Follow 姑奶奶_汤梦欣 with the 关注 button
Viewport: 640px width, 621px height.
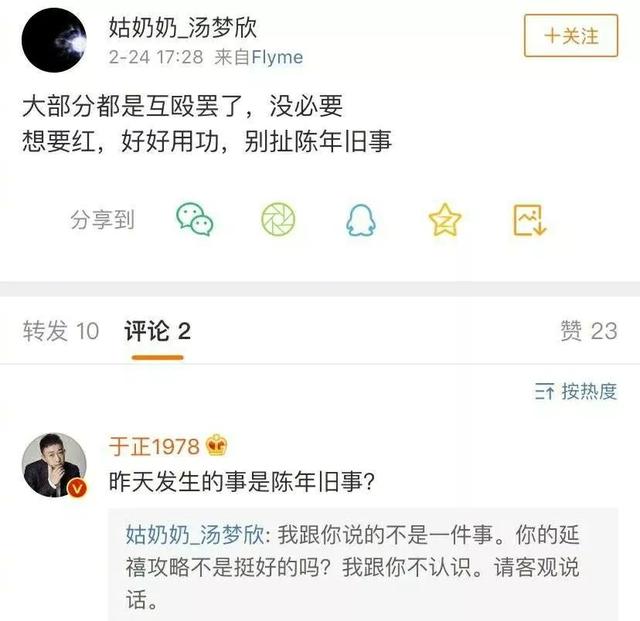click(570, 37)
